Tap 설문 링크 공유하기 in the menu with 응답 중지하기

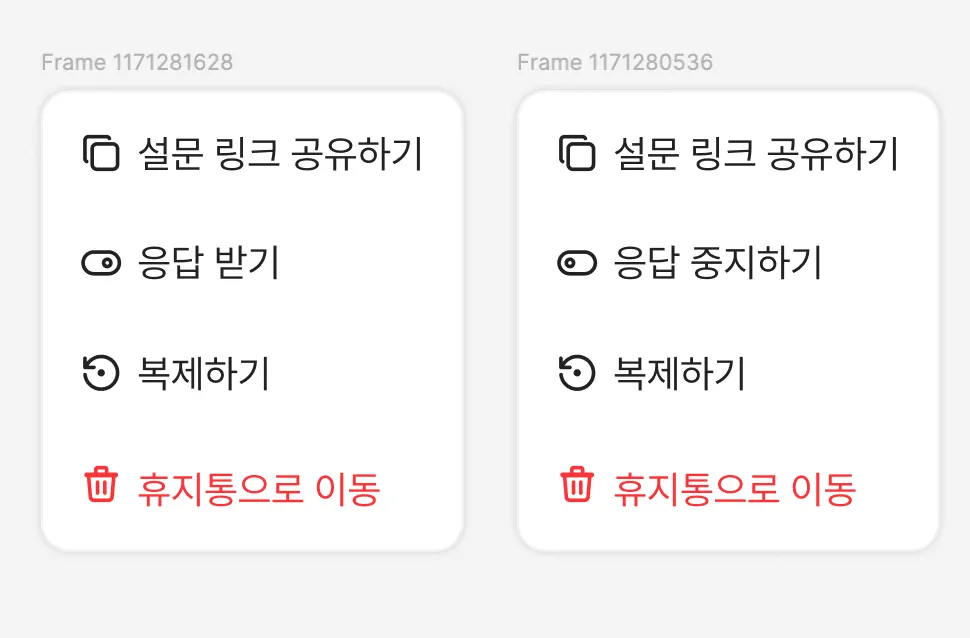[727, 154]
